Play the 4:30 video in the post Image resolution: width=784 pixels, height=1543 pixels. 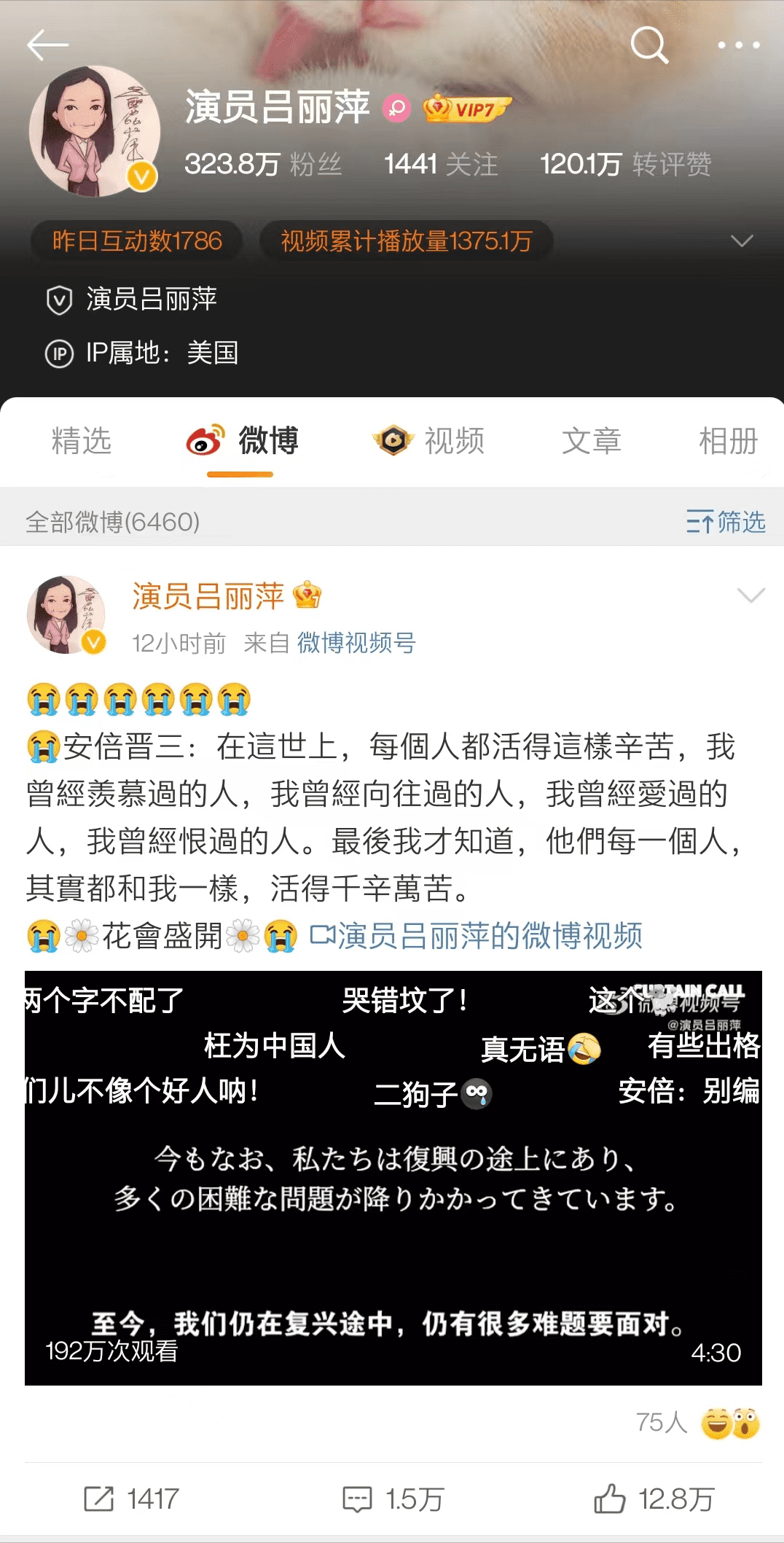[x=393, y=1177]
